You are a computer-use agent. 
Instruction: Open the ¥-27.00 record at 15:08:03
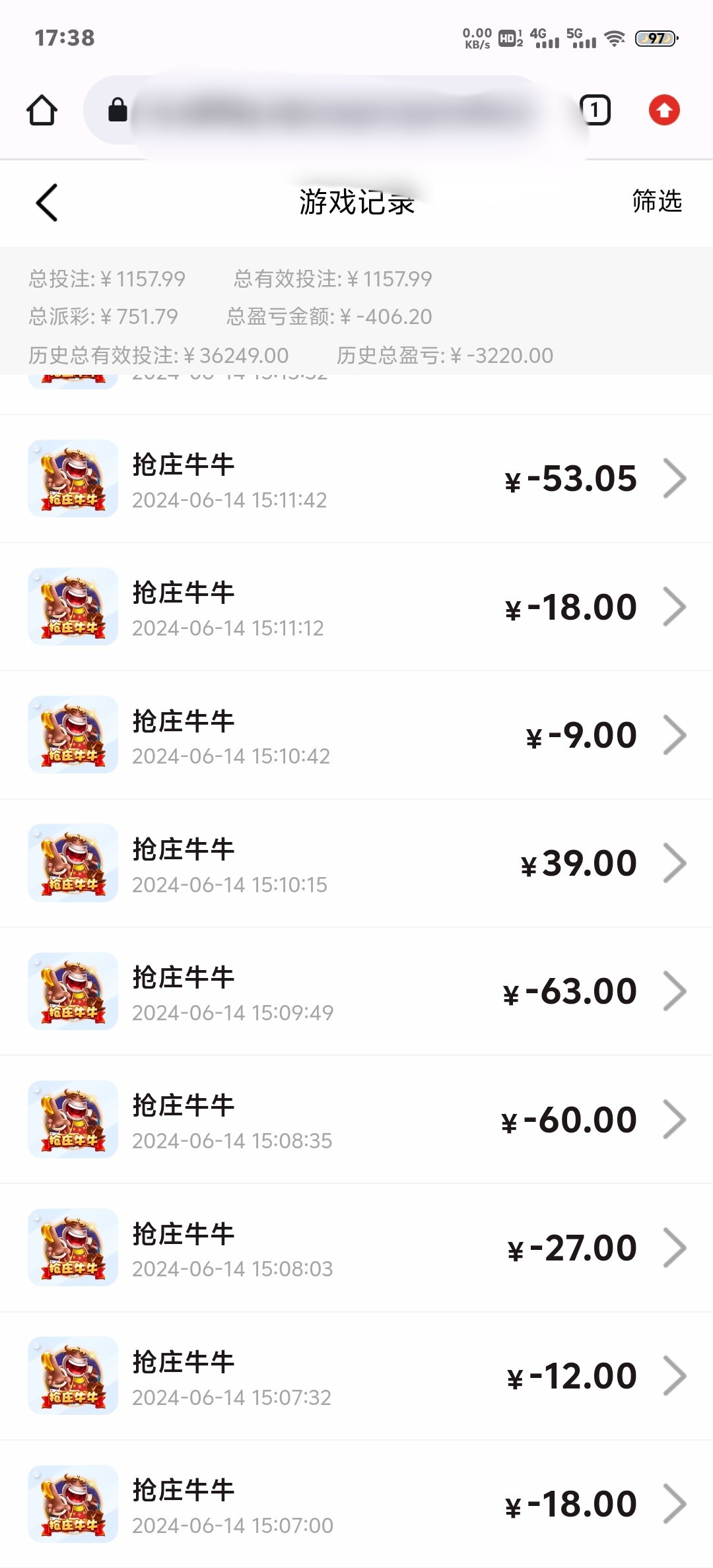click(x=356, y=1248)
